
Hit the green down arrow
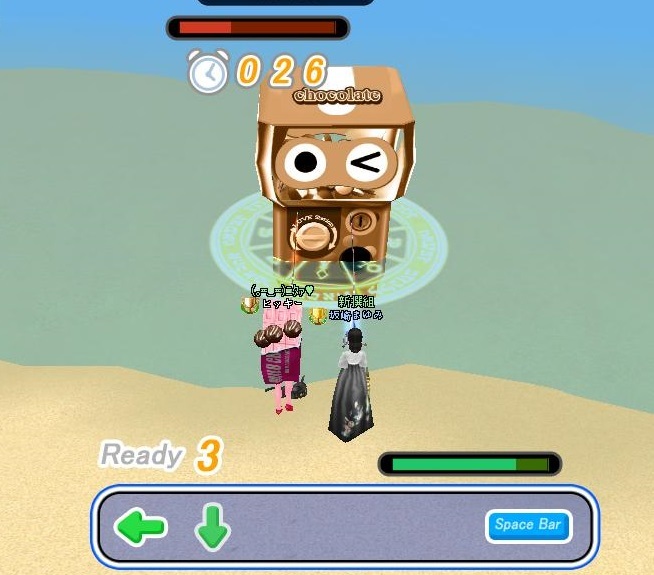pos(212,527)
